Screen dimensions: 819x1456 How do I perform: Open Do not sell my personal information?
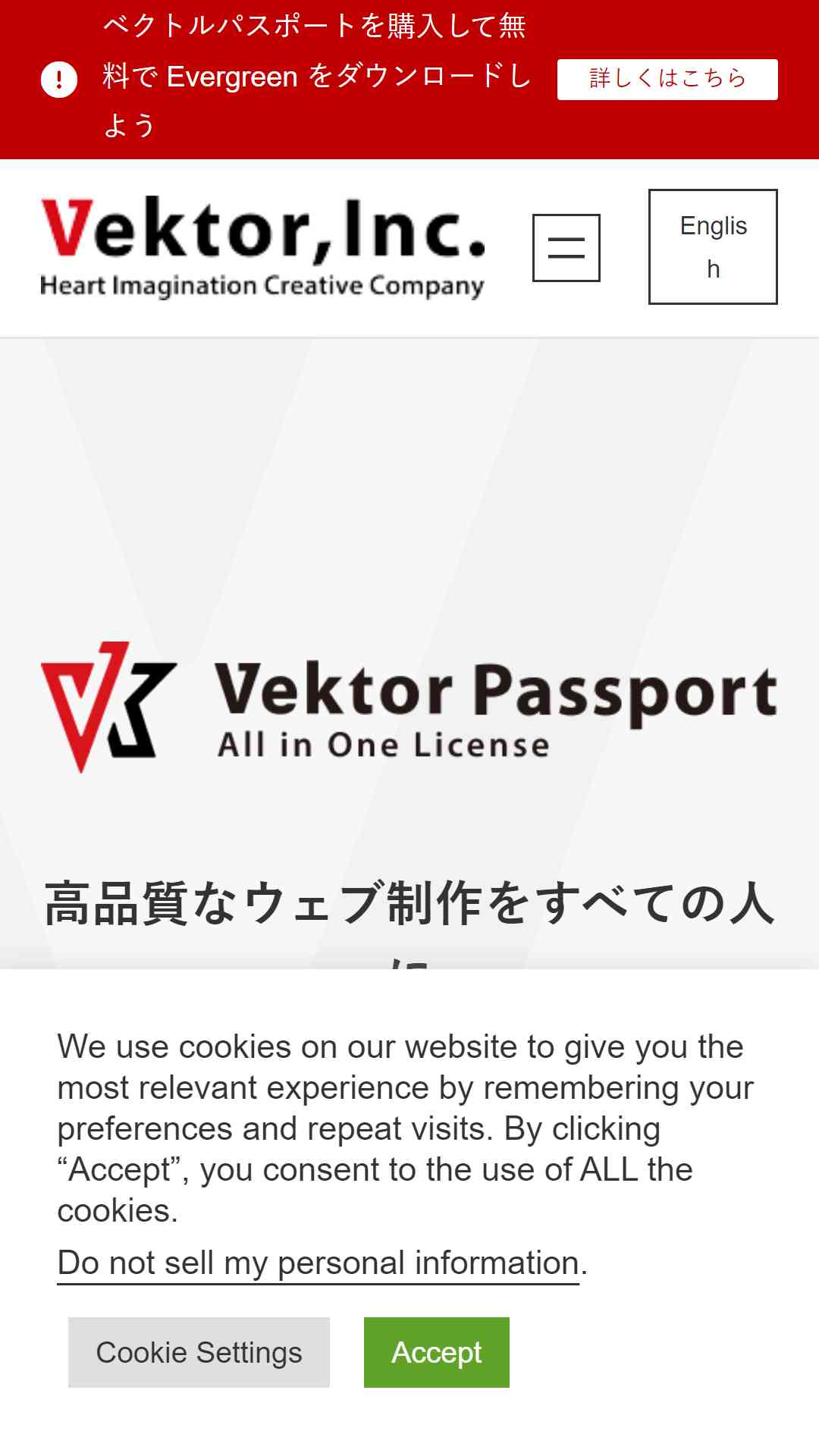[x=318, y=1263]
